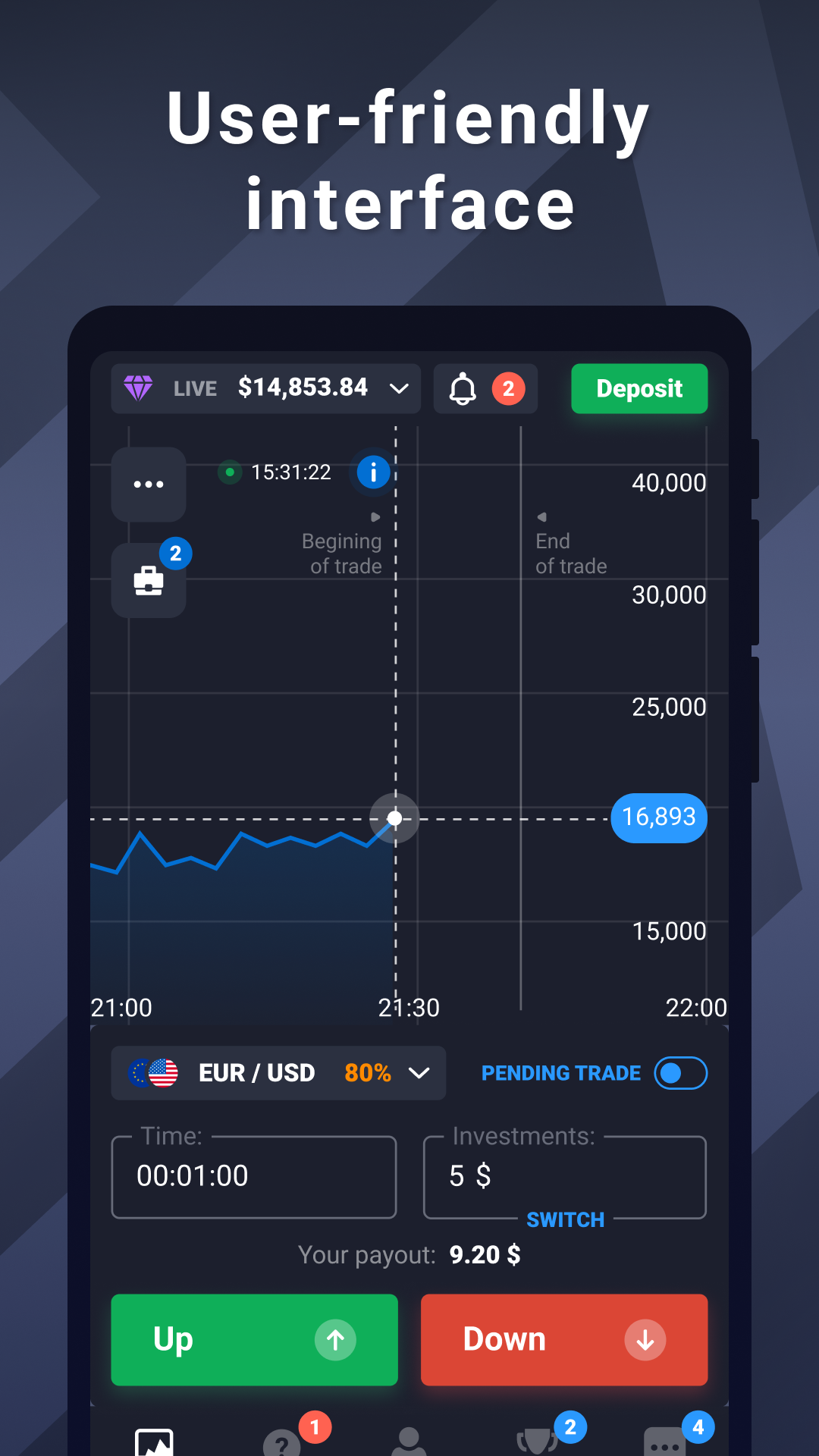Enable the Pending Trade toggle
The image size is (819, 1456).
680,1073
